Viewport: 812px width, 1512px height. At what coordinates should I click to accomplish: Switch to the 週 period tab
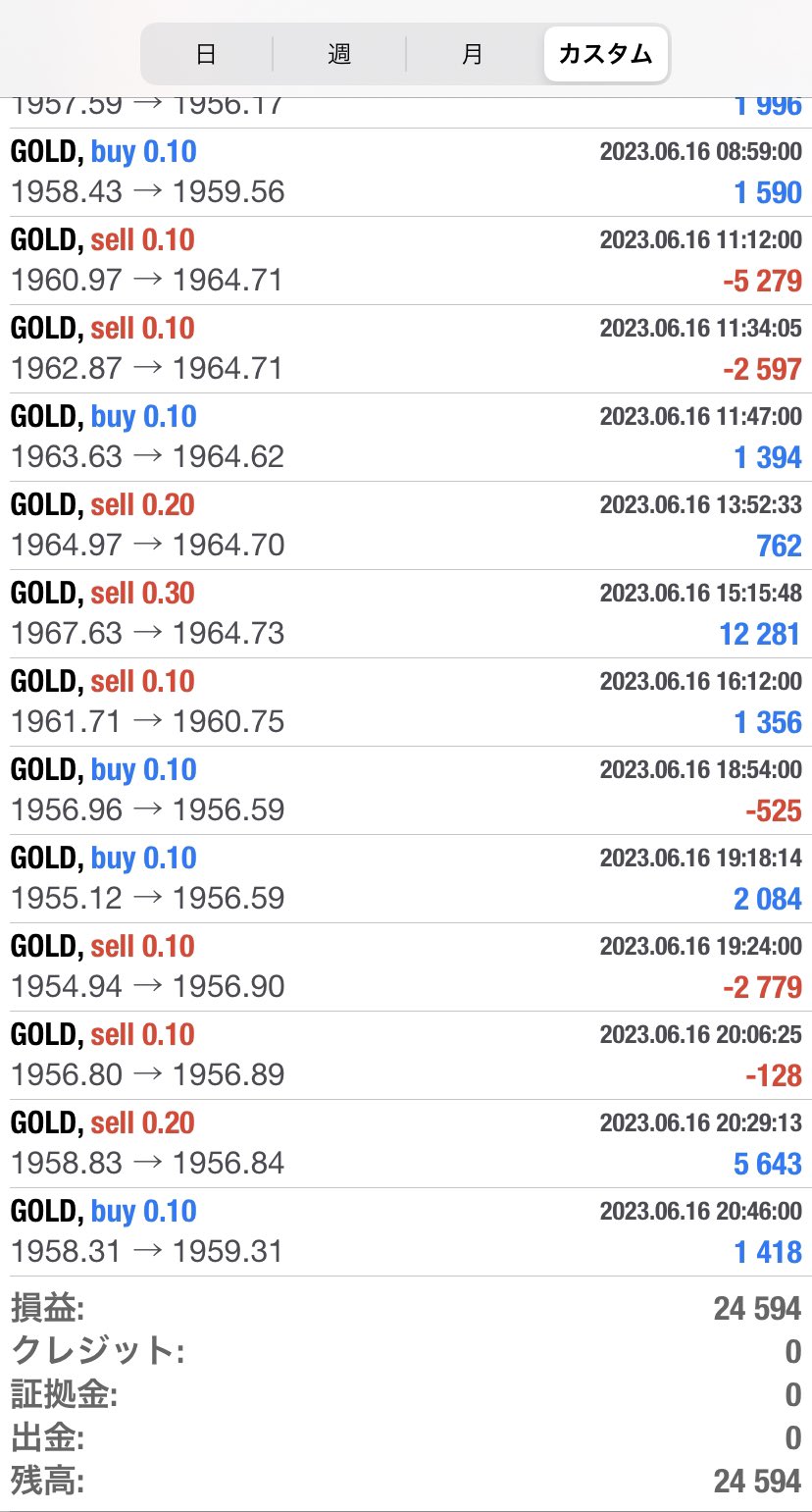pos(339,54)
